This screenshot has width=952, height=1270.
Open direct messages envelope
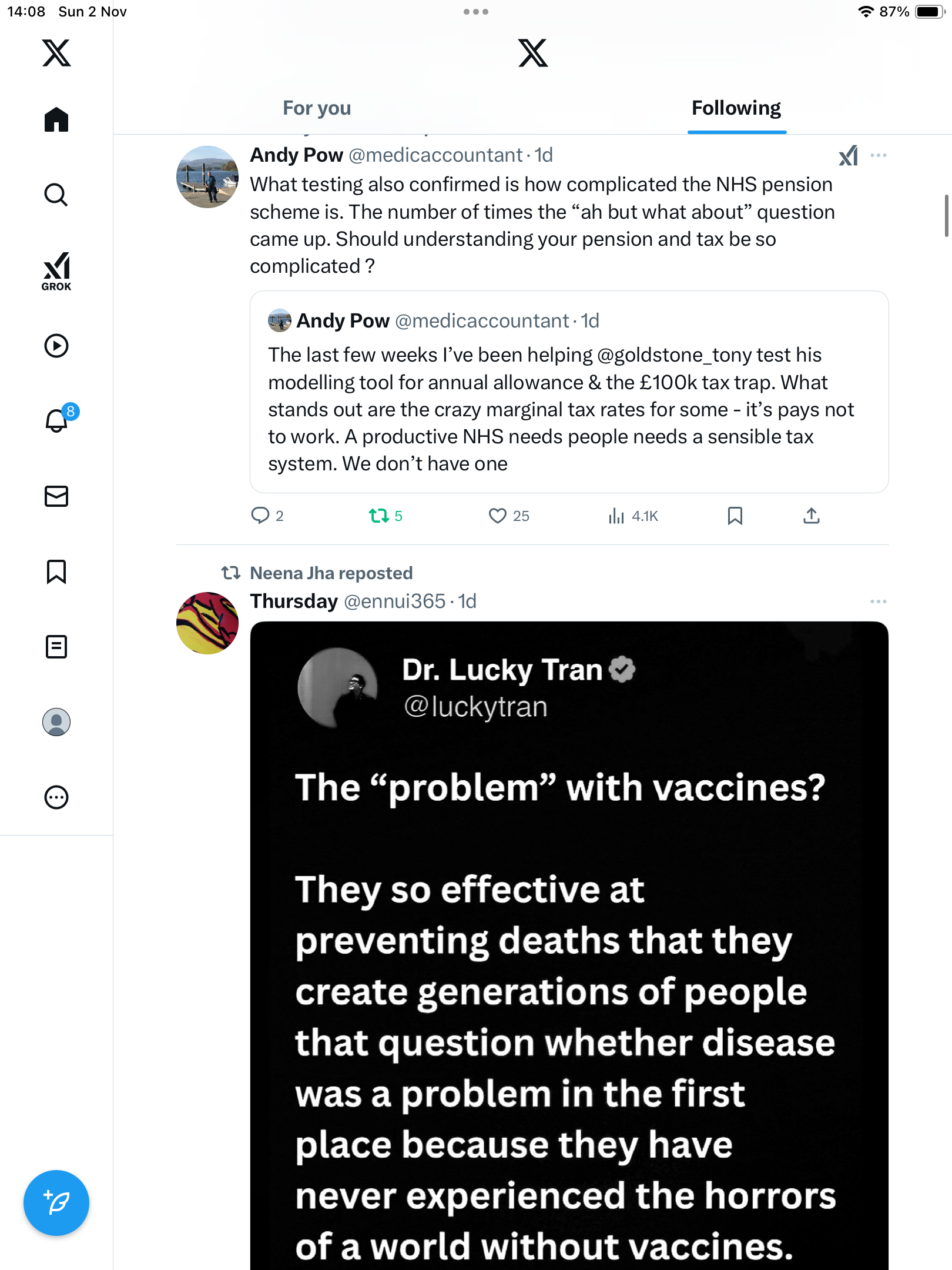(x=56, y=496)
